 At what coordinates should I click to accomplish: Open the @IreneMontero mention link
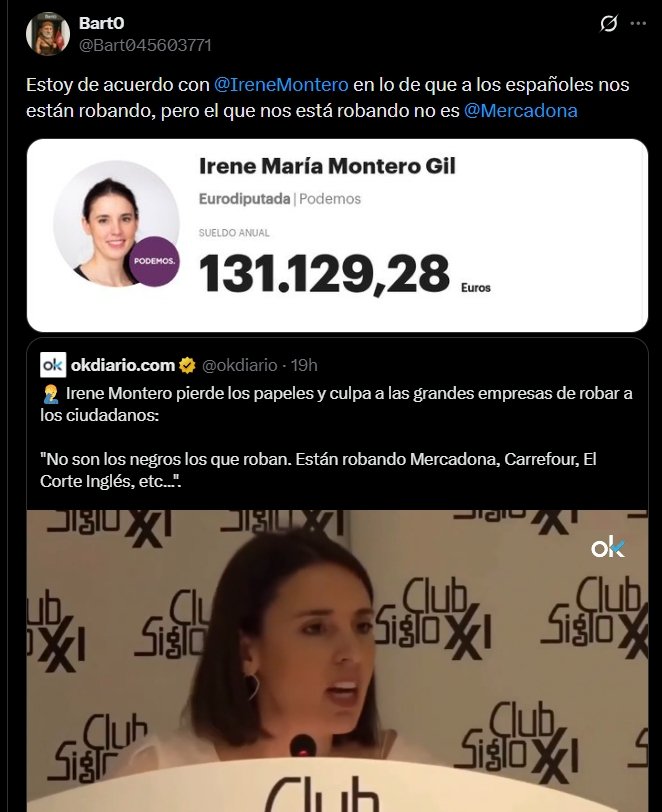coord(281,85)
